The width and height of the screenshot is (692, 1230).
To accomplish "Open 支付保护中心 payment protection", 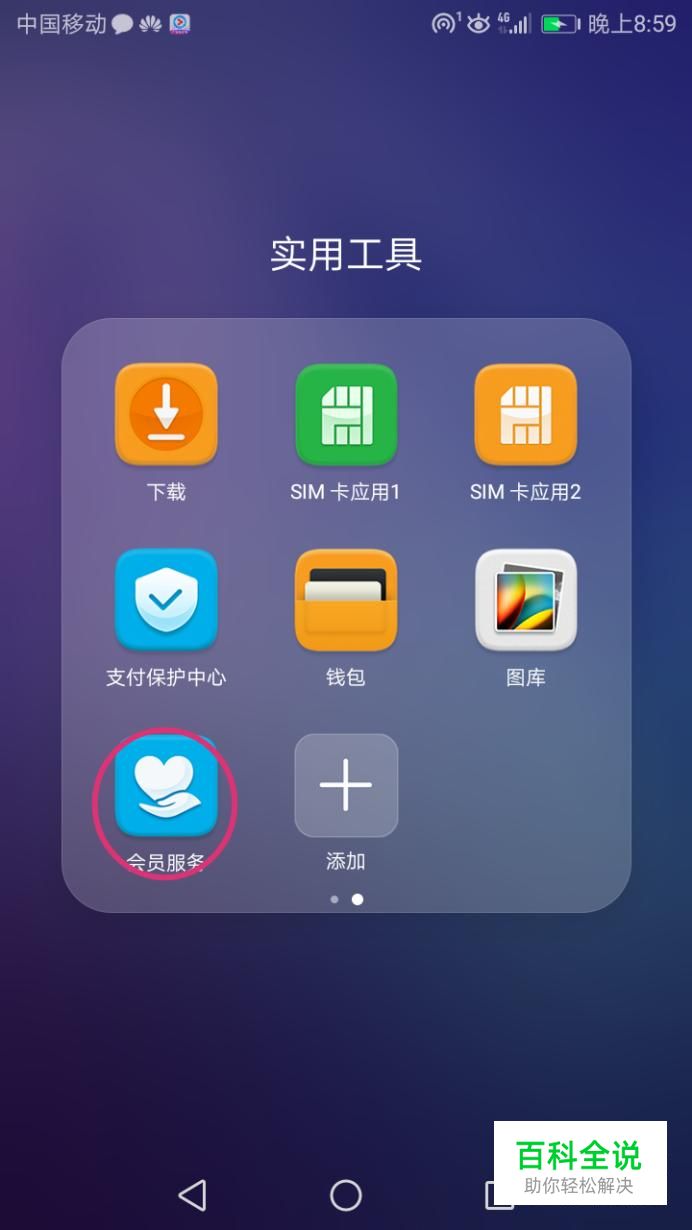I will click(166, 600).
